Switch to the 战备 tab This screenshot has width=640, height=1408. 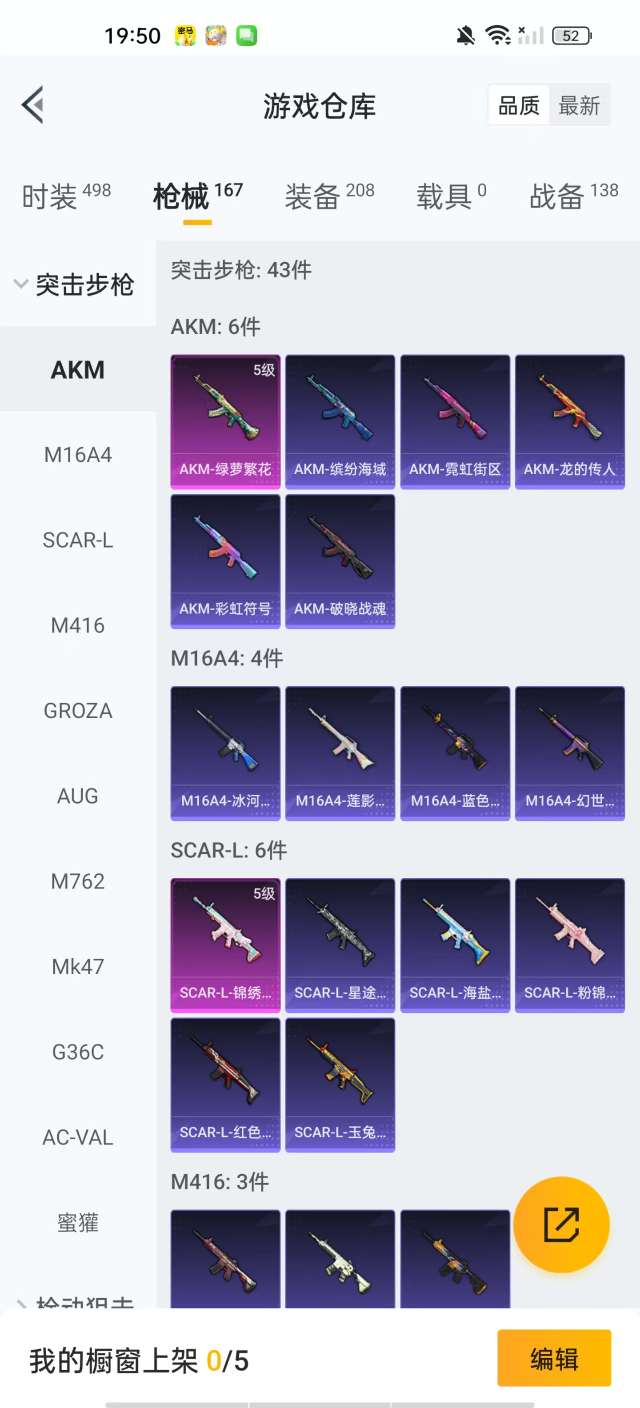[573, 196]
